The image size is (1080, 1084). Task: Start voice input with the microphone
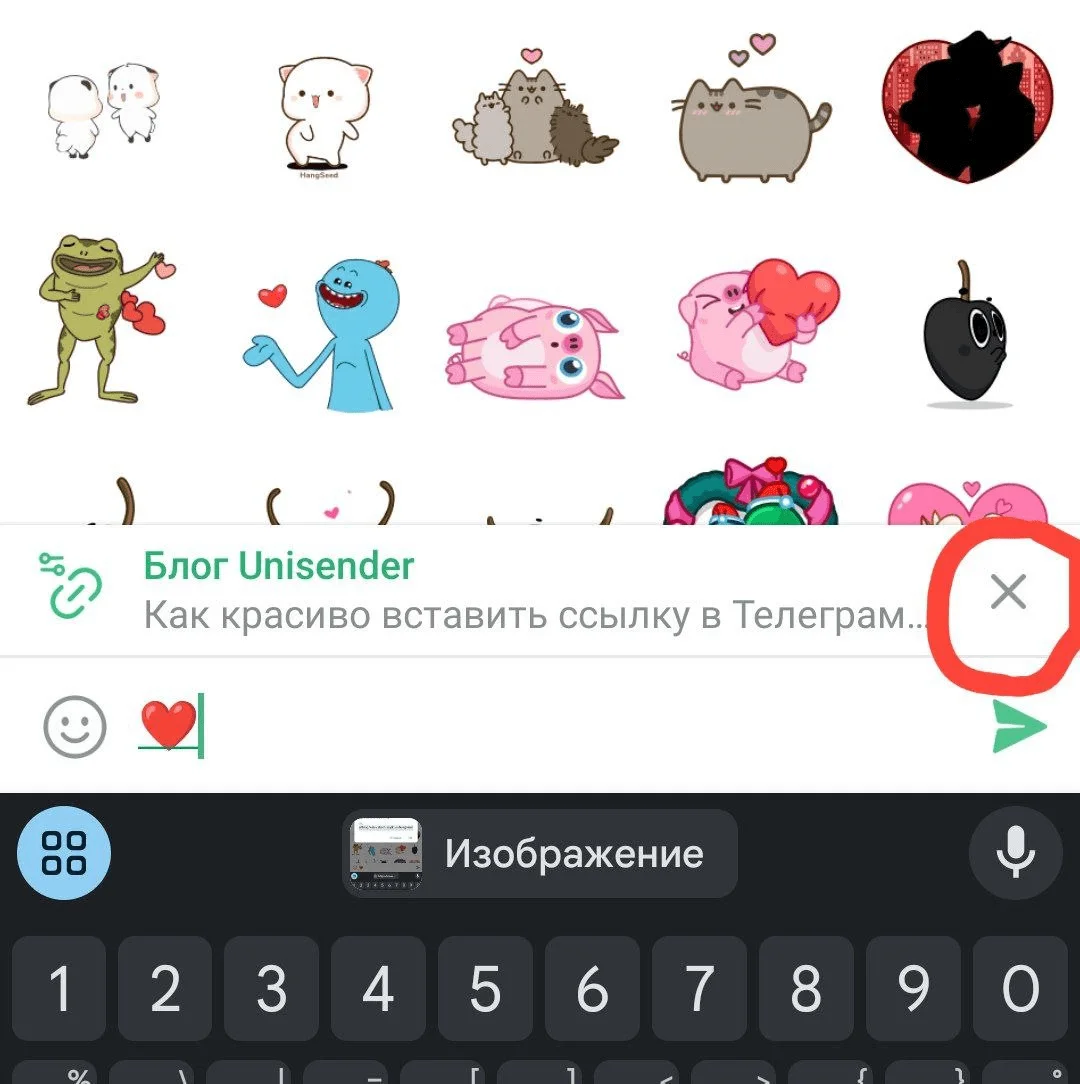pyautogui.click(x=1015, y=854)
